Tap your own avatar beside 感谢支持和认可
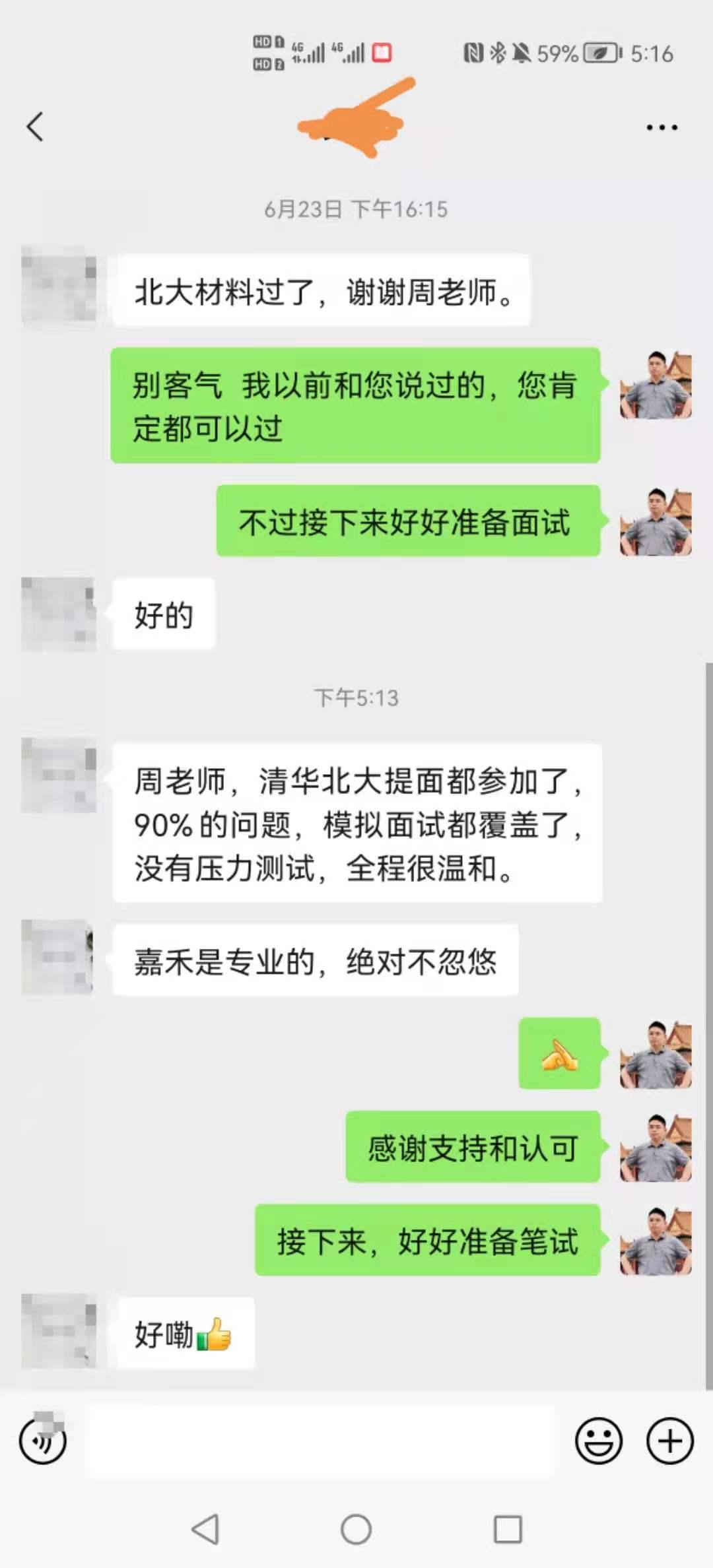 click(655, 1147)
